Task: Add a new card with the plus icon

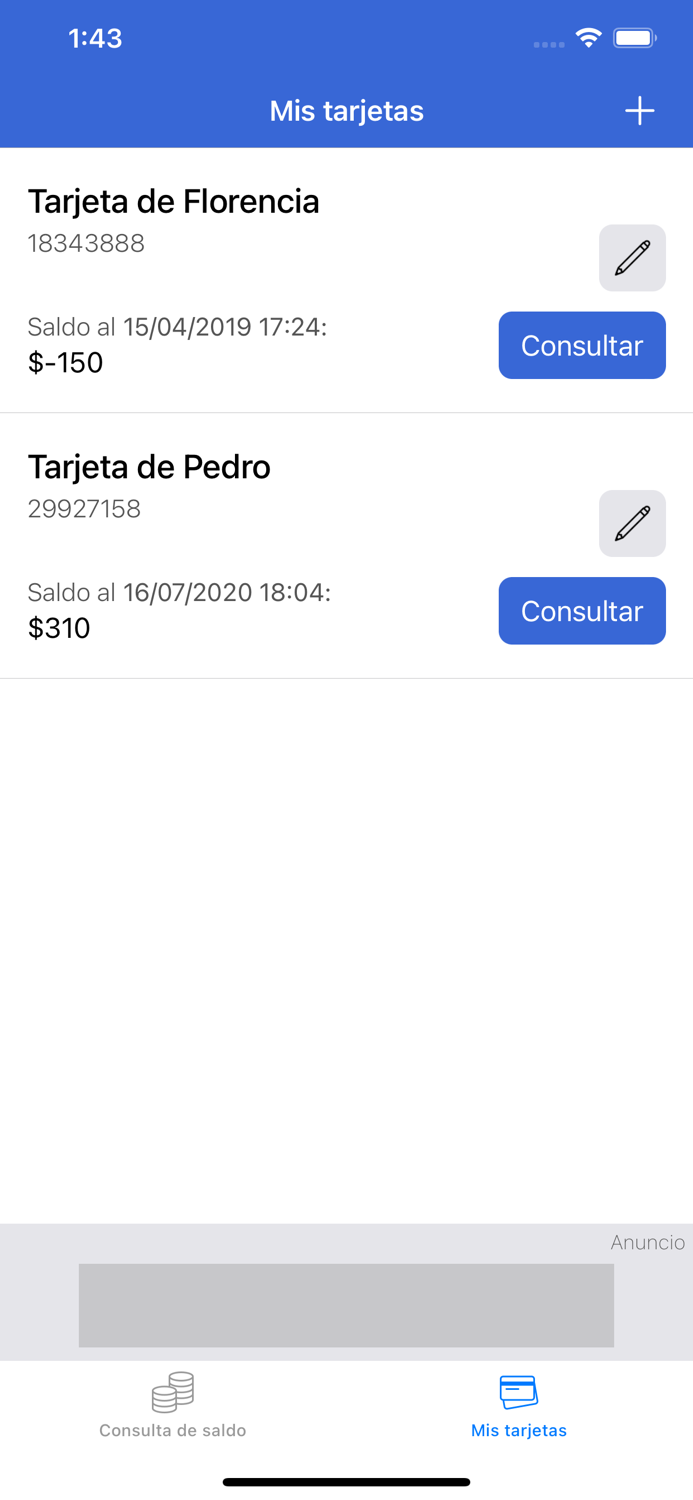Action: [639, 111]
